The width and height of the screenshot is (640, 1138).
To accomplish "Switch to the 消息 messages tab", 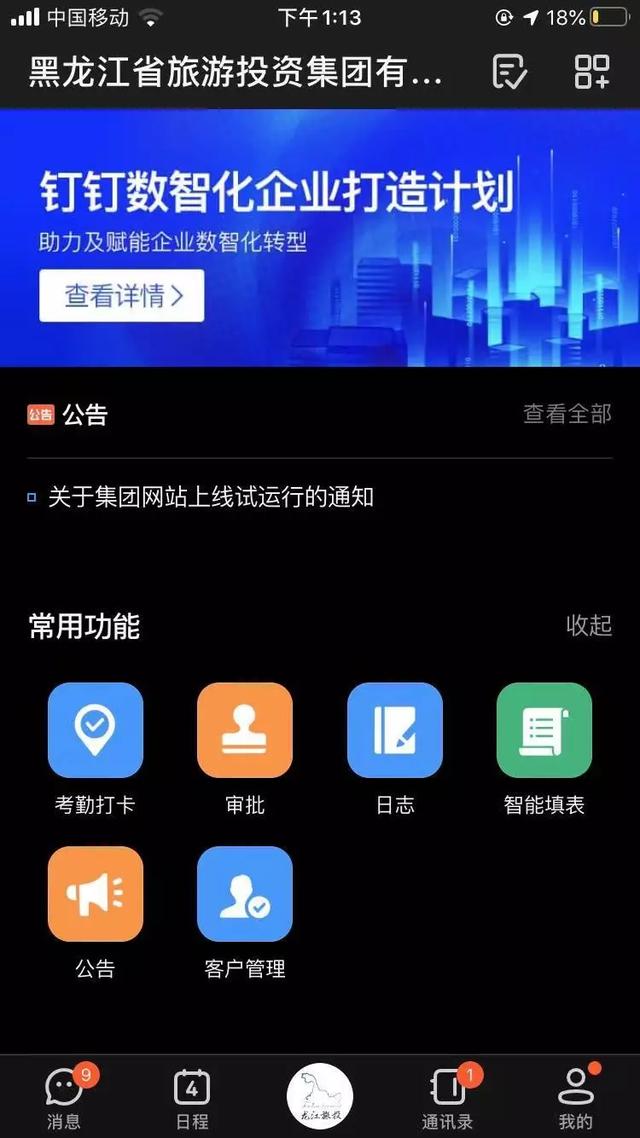I will [64, 1096].
